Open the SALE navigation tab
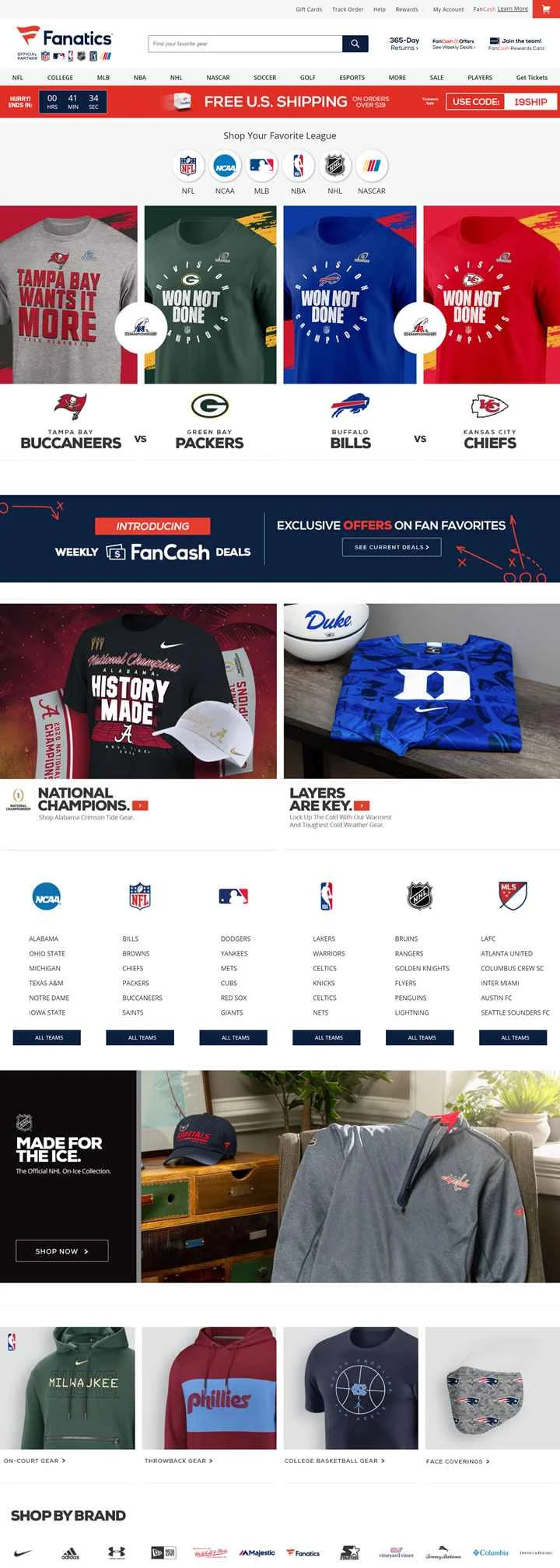560x1568 pixels. (436, 78)
